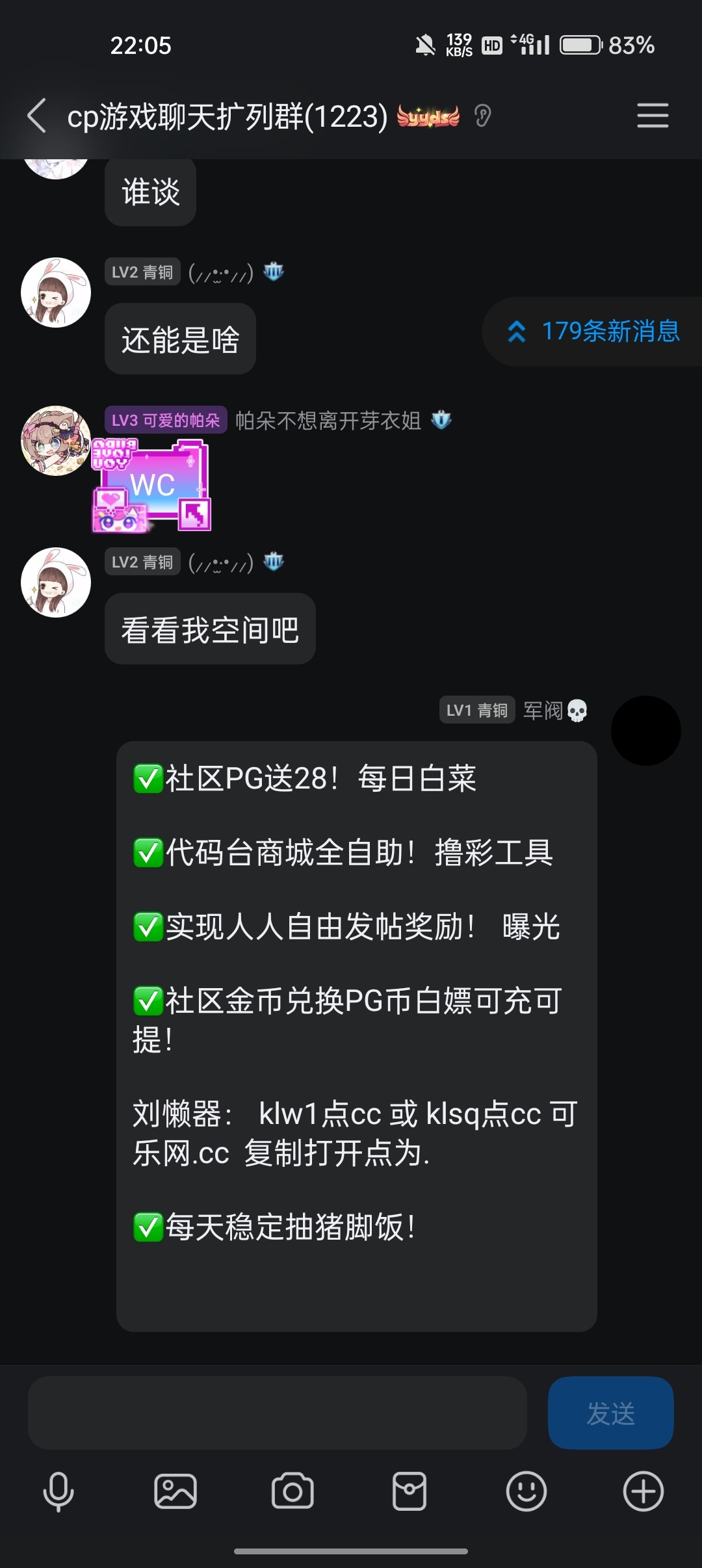This screenshot has height=1568, width=702.
Task: Open the camera
Action: point(292,1491)
